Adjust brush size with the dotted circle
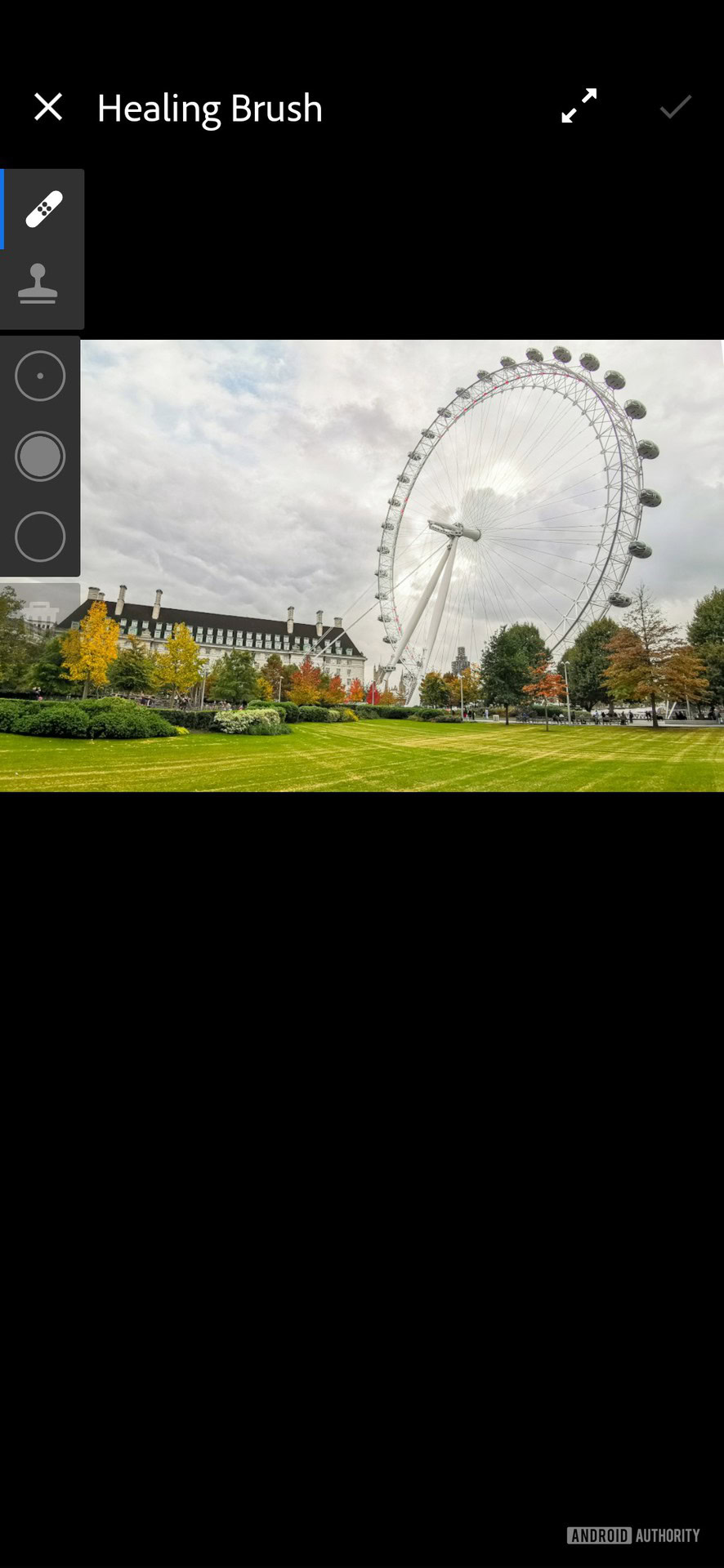724x1568 pixels. [x=40, y=376]
